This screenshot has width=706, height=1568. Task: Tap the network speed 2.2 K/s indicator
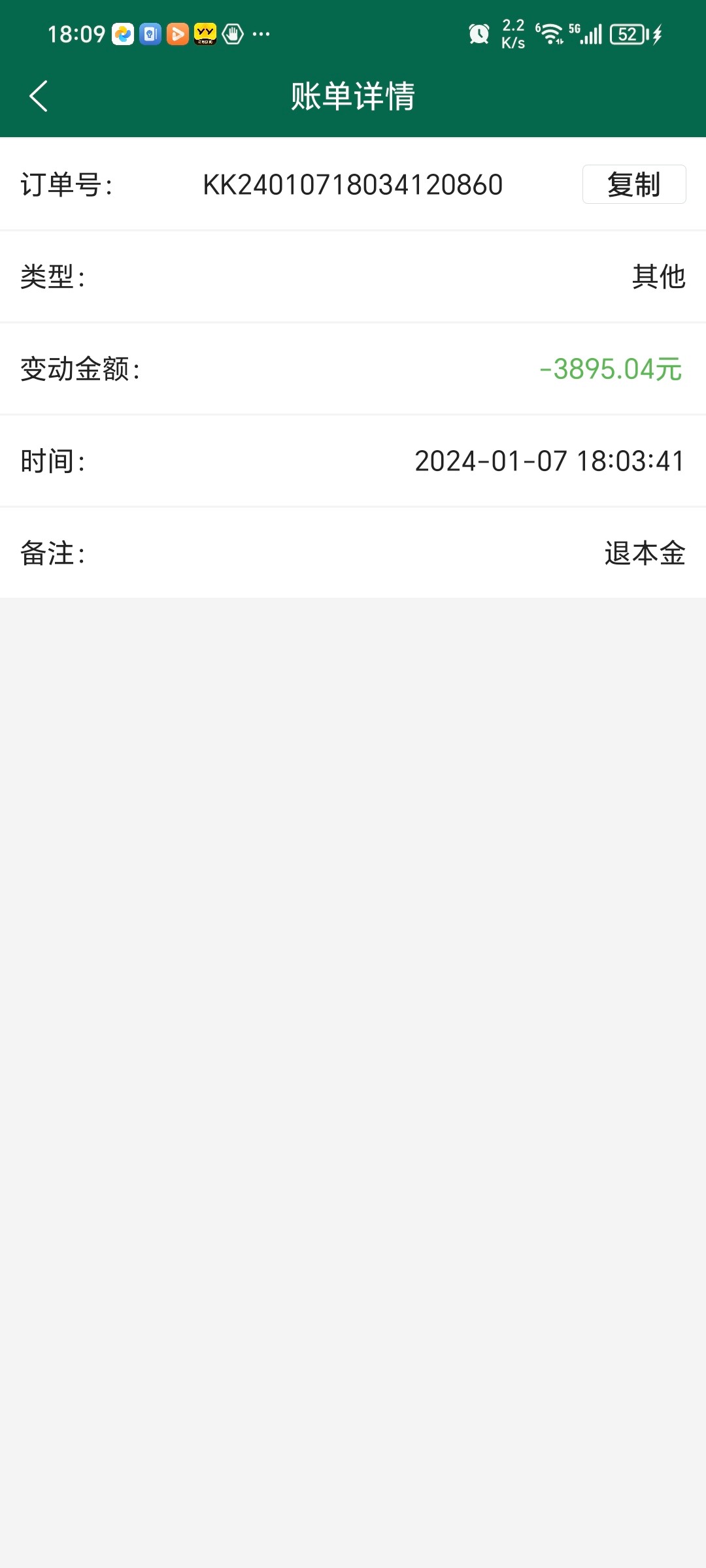tap(512, 33)
